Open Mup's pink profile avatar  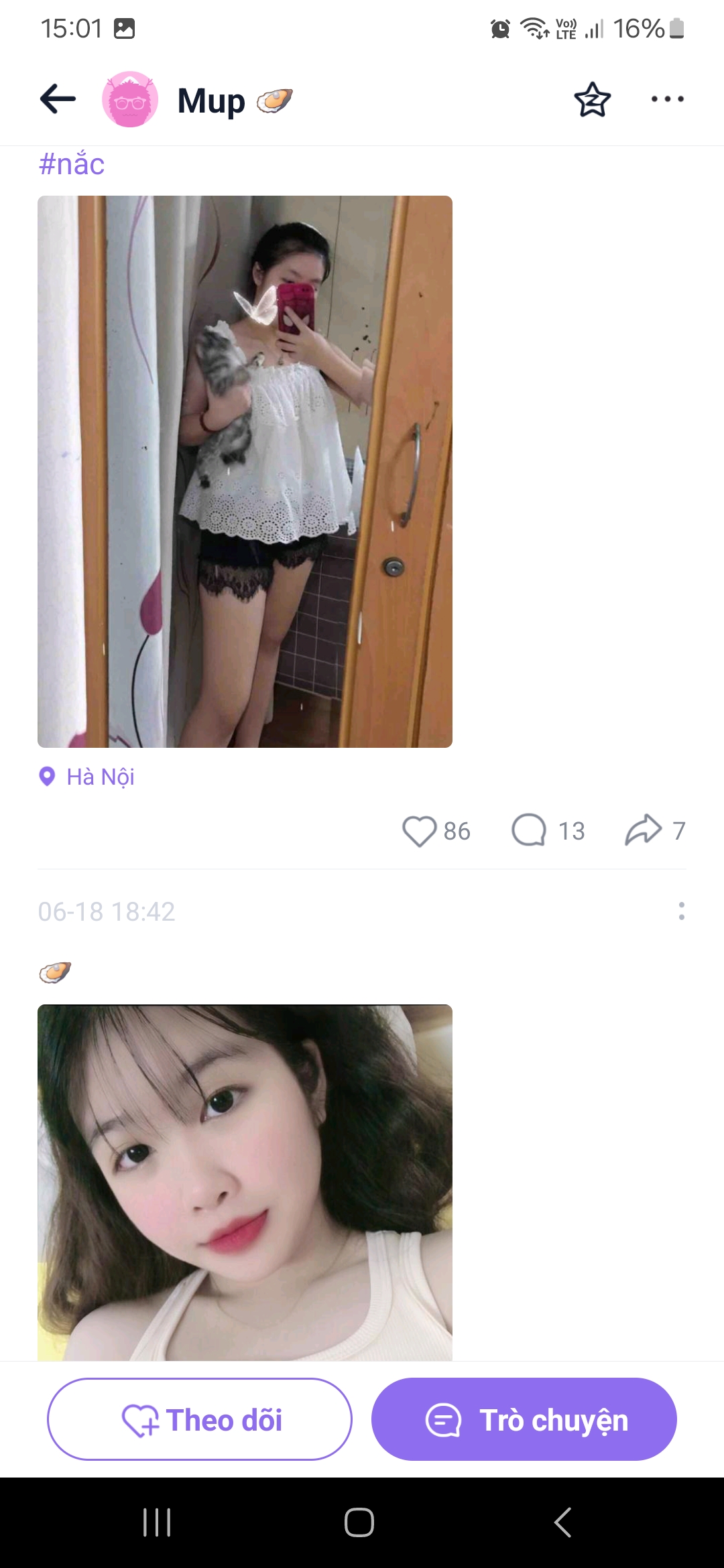[130, 99]
